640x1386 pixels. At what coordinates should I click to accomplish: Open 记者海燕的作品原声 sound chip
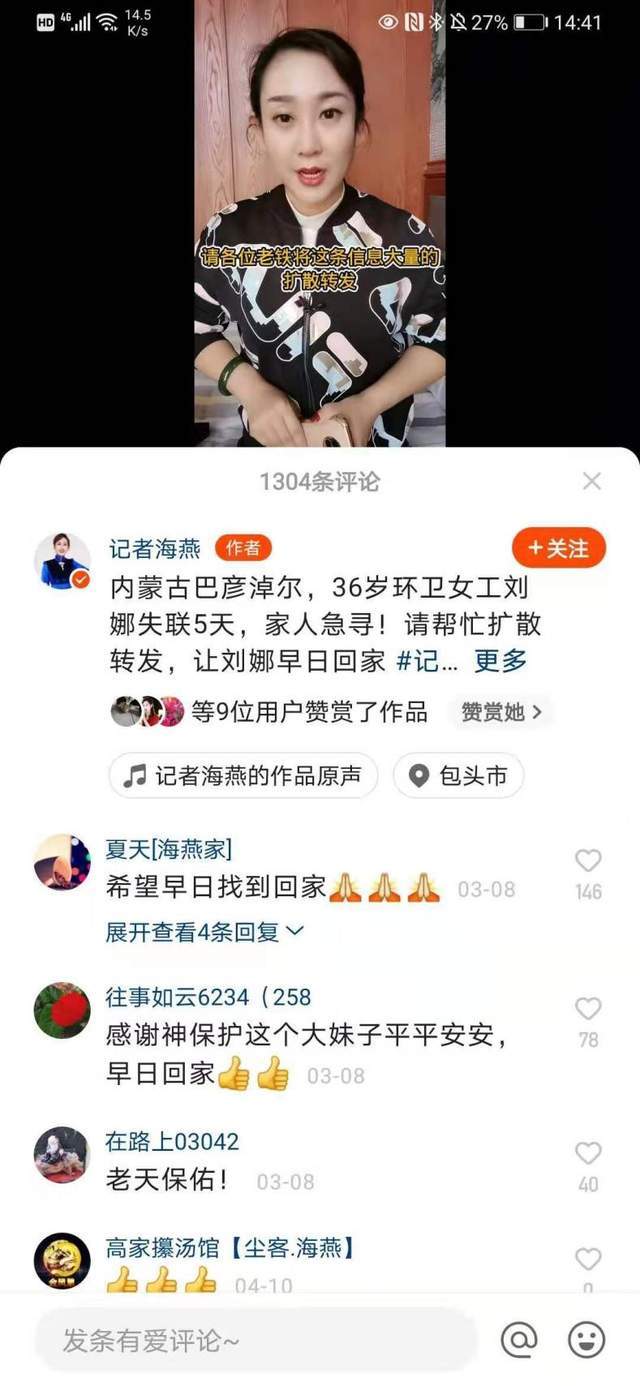point(243,776)
